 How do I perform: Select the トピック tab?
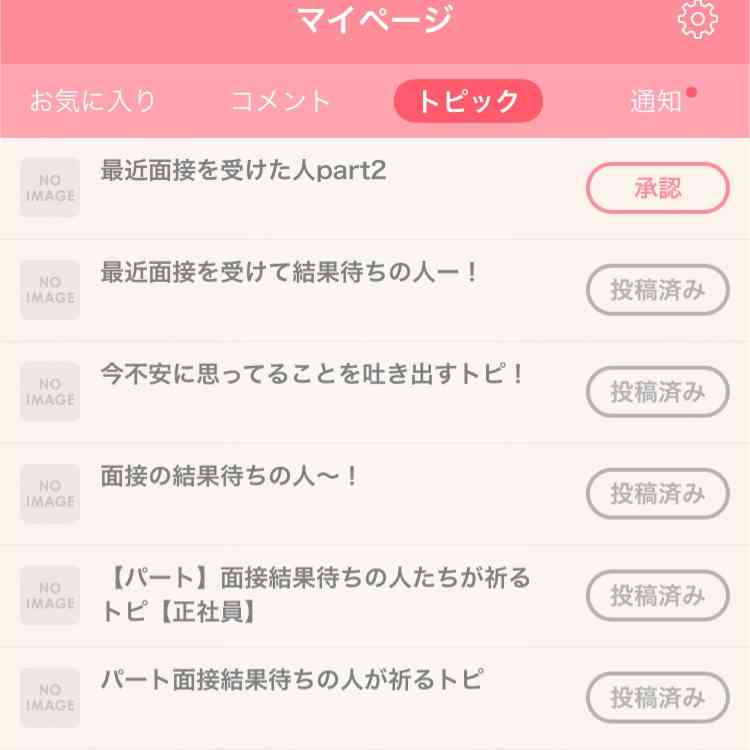(468, 101)
